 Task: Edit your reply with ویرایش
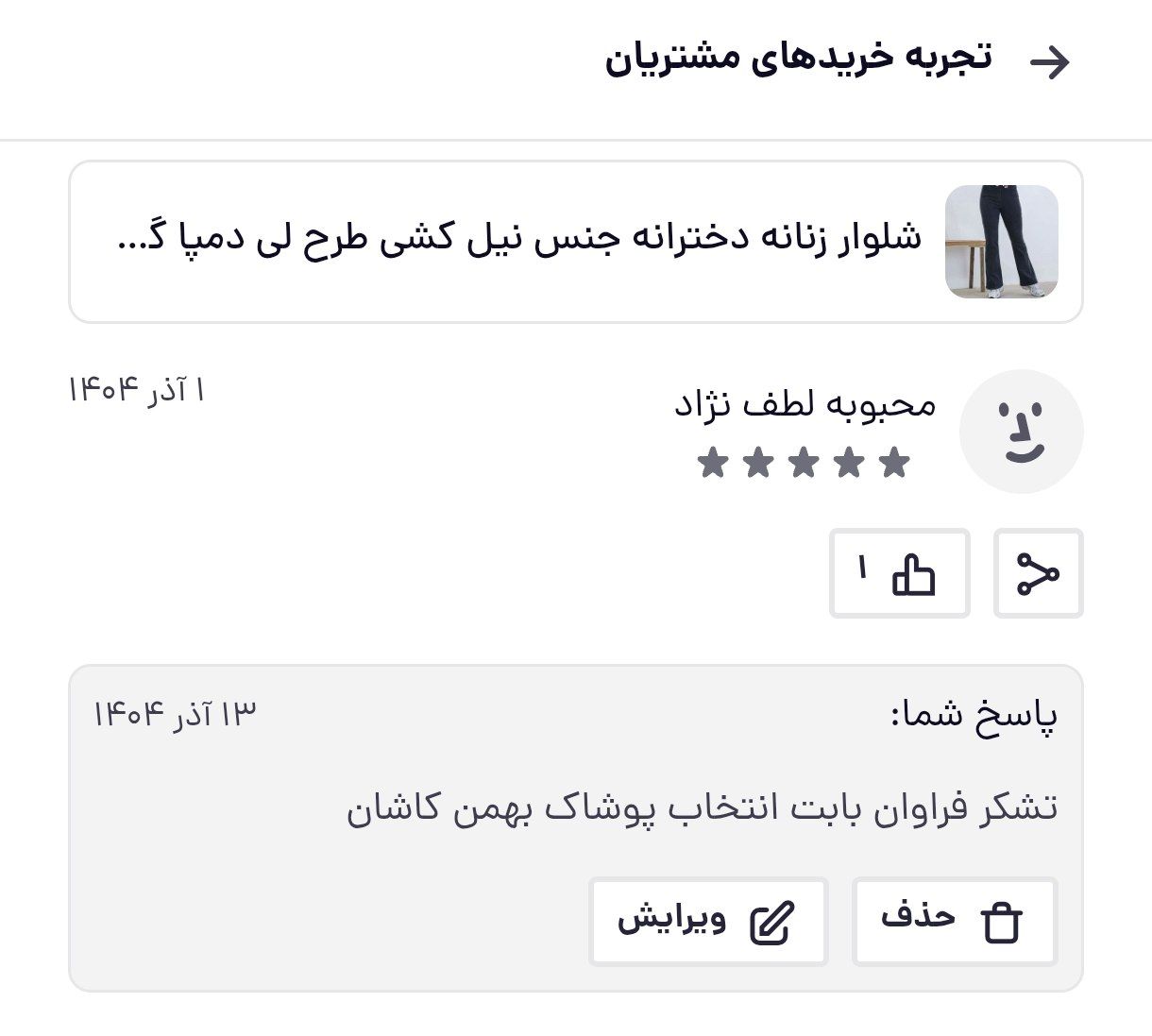click(x=707, y=921)
